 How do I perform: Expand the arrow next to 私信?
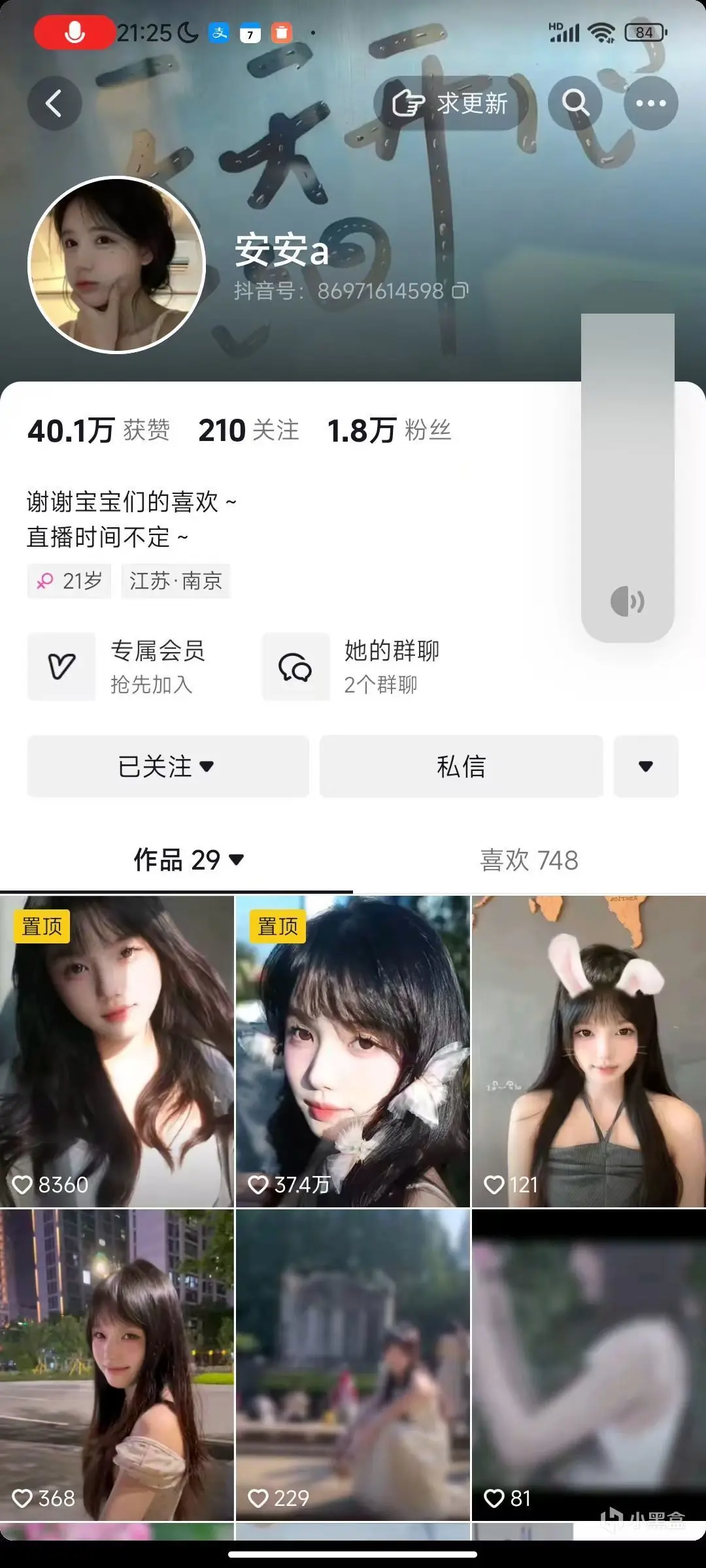[x=646, y=766]
